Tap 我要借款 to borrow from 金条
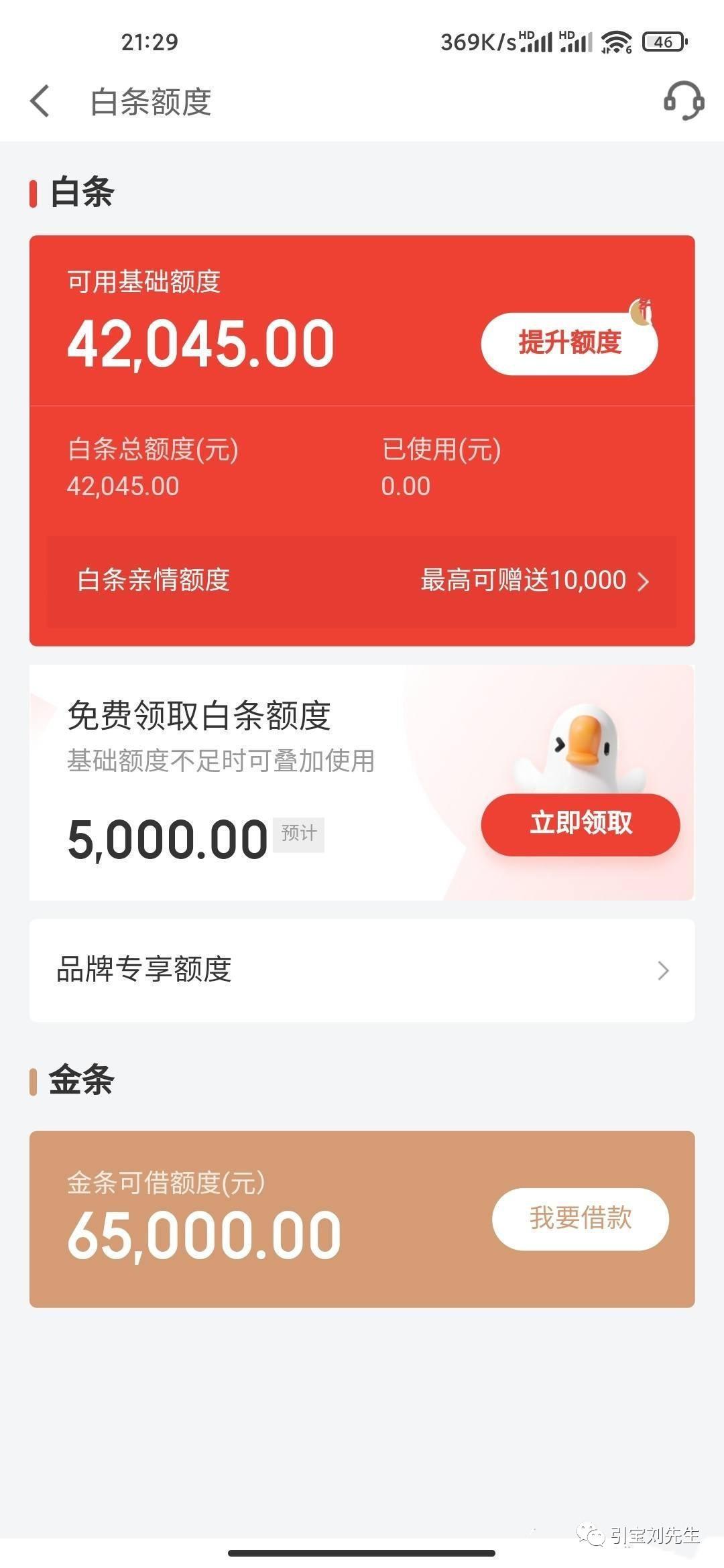 [x=580, y=1218]
